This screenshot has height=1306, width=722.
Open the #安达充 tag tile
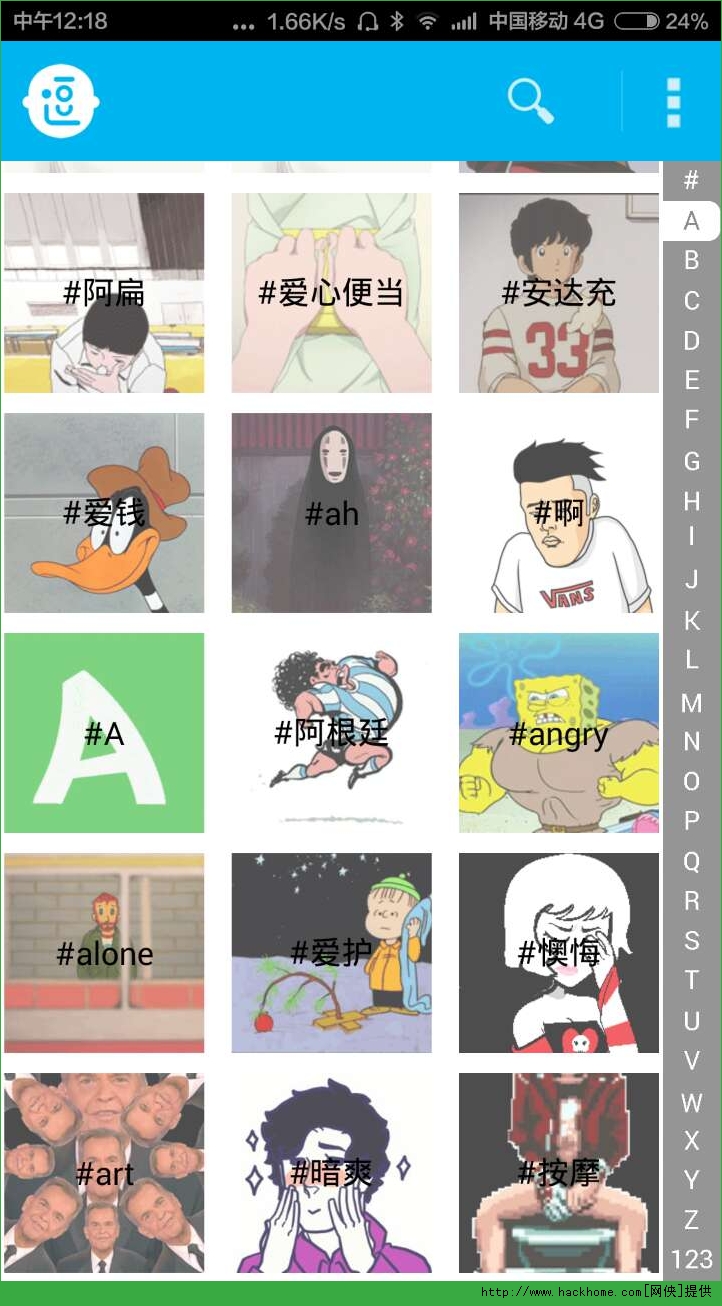[558, 293]
